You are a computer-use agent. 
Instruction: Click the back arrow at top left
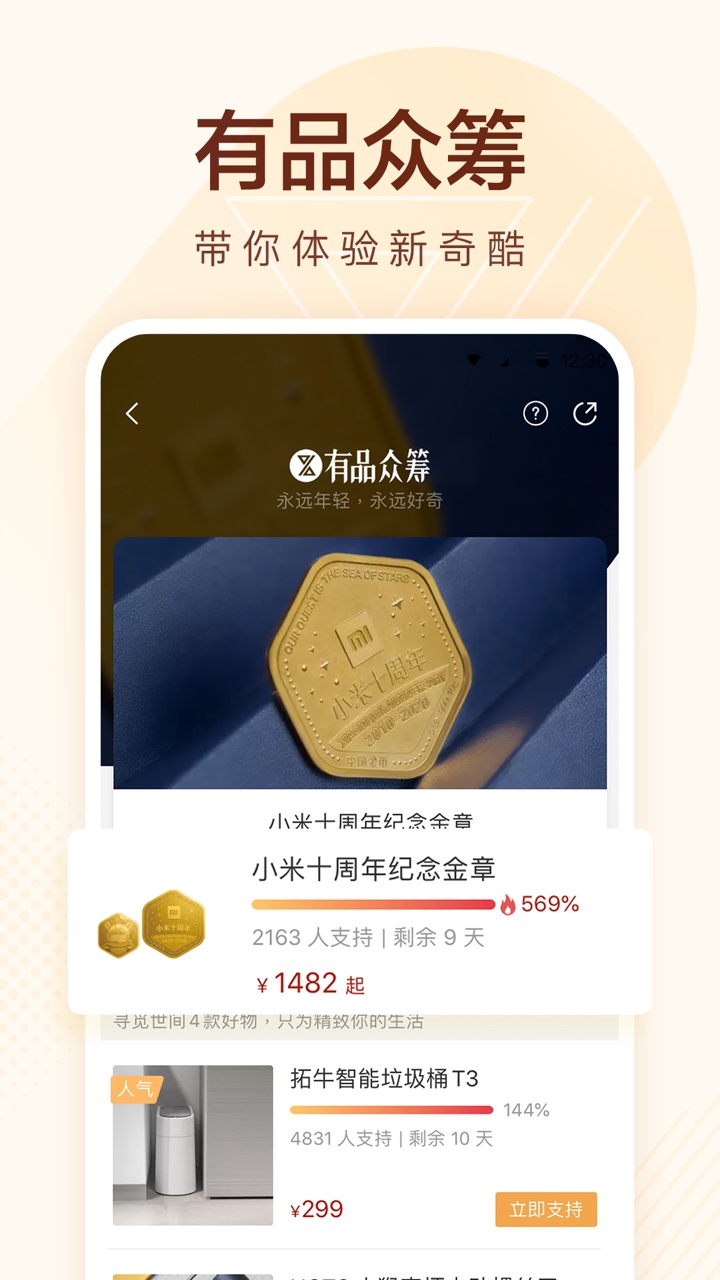click(x=131, y=411)
